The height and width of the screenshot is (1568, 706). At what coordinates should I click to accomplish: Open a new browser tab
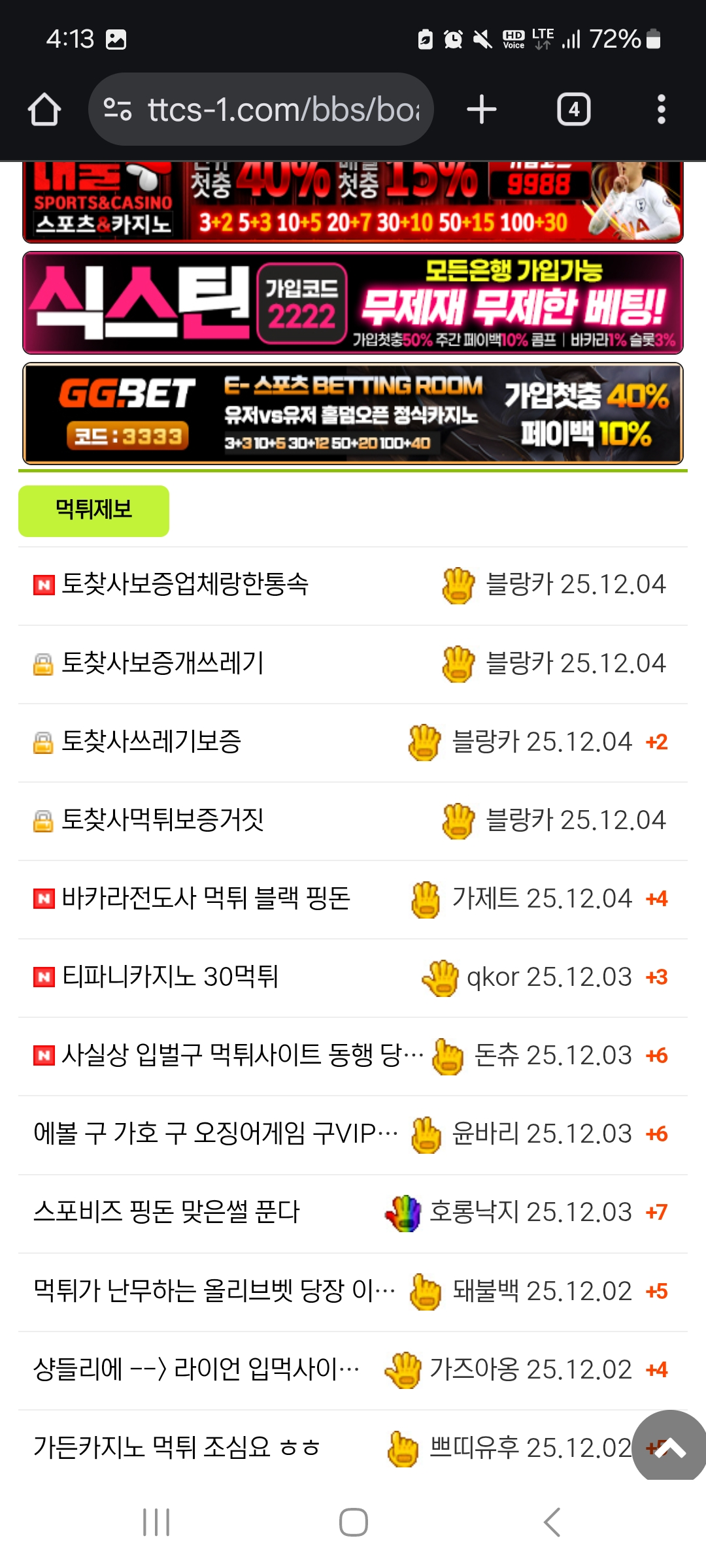click(482, 109)
